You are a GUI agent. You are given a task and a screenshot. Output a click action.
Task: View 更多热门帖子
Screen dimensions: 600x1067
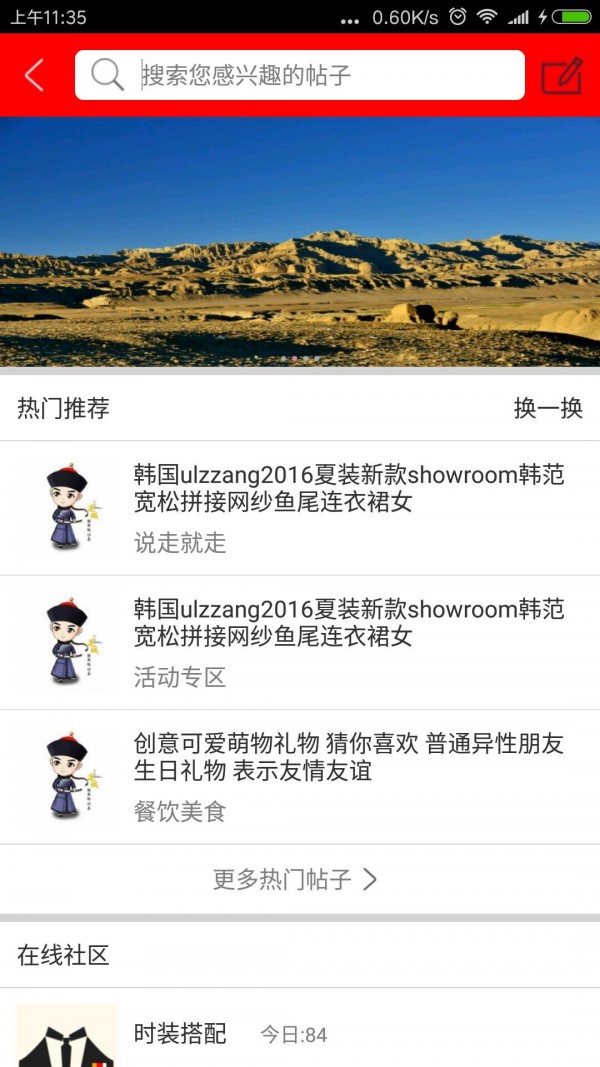(296, 879)
